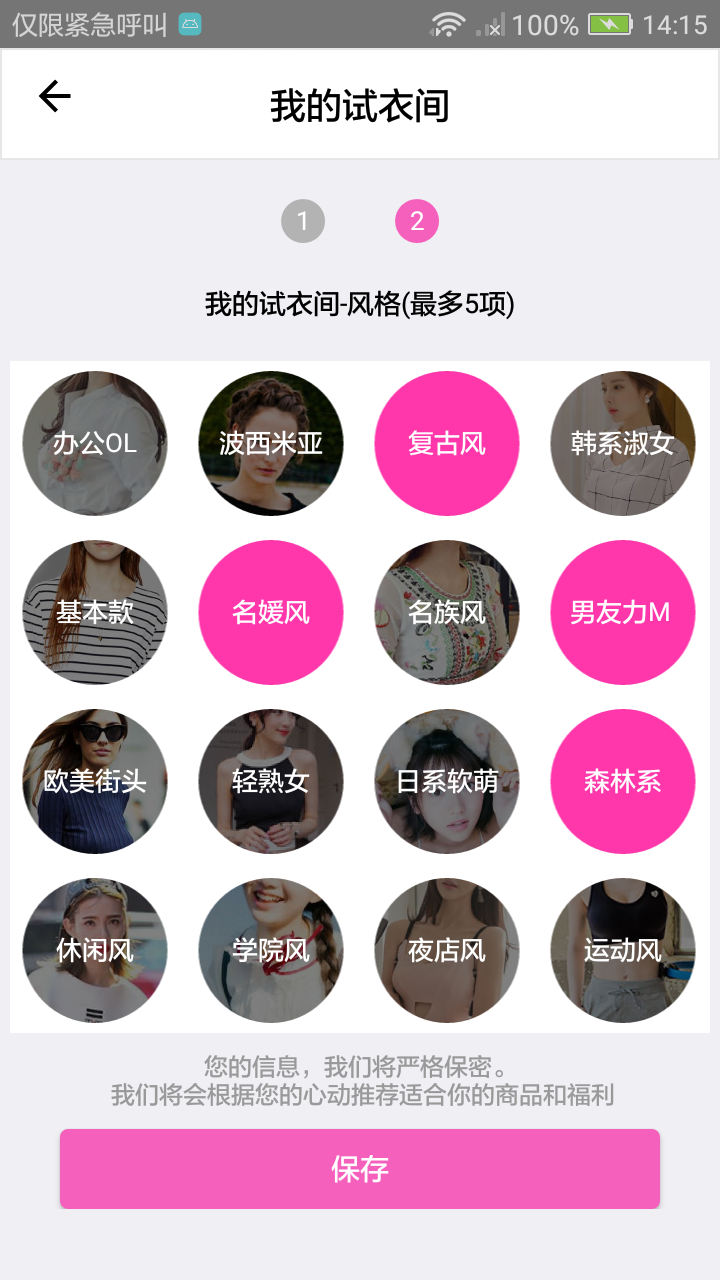720x1280 pixels.
Task: Unselect the 森林系 style
Action: tap(623, 781)
